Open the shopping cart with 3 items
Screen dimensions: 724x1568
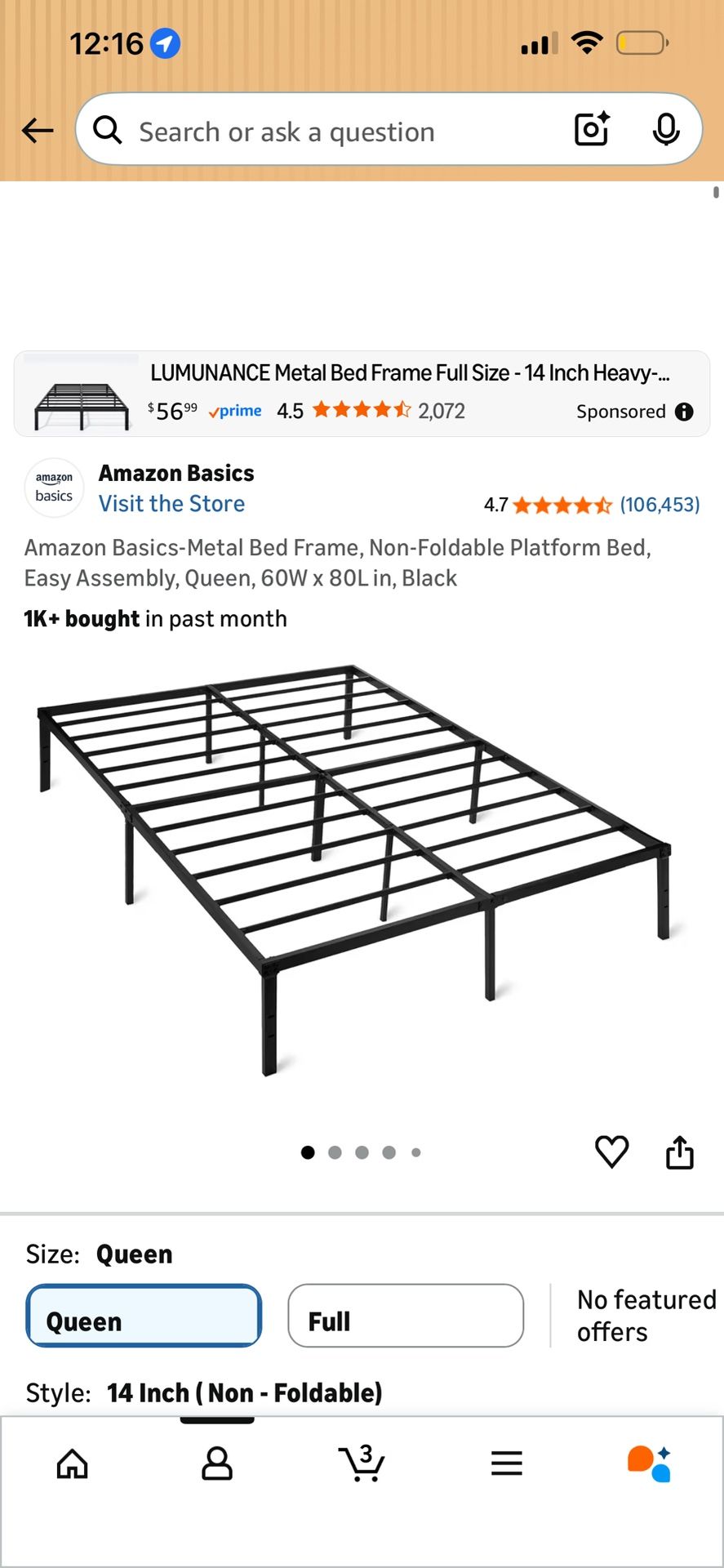click(362, 1462)
